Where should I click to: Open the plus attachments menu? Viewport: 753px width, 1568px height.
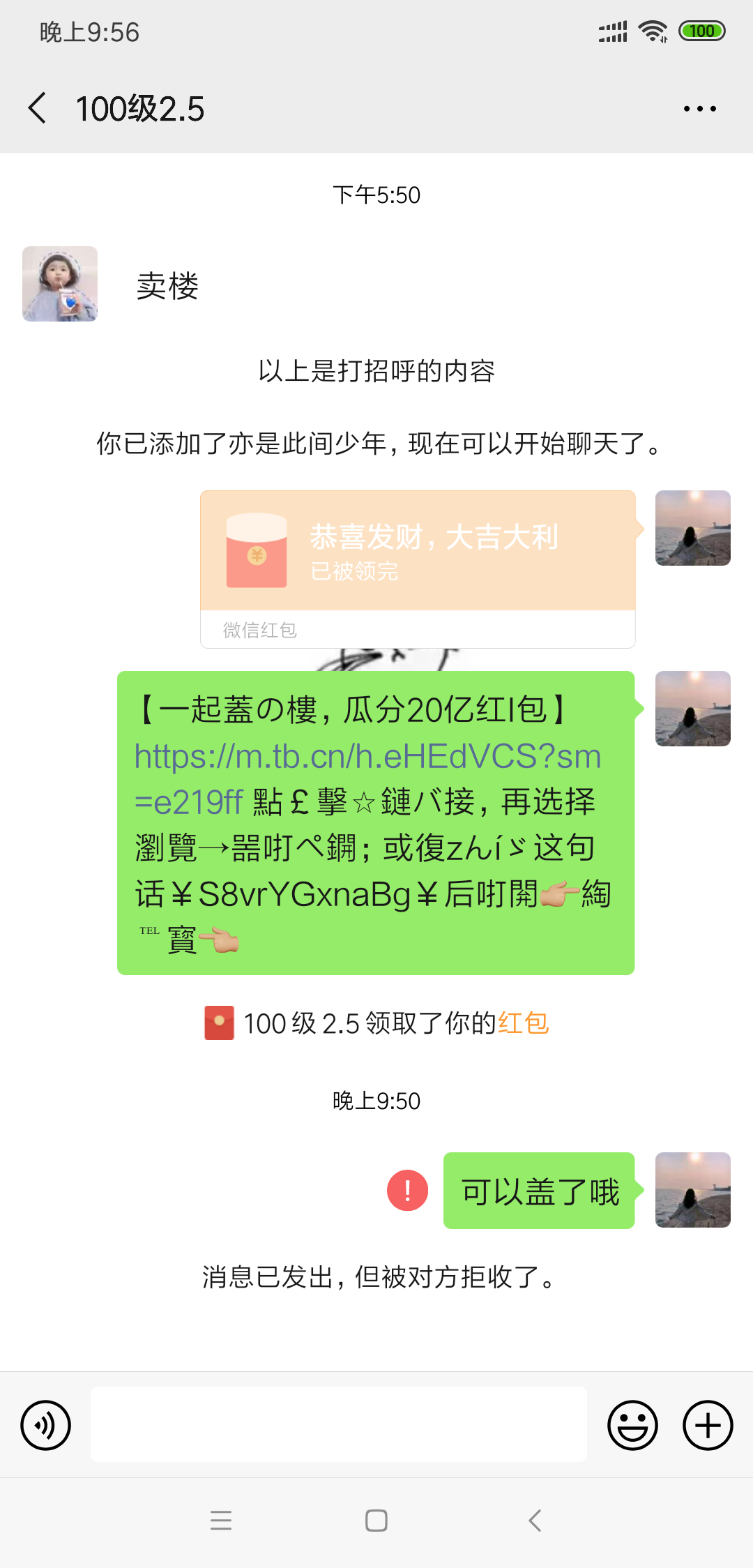(x=708, y=1425)
